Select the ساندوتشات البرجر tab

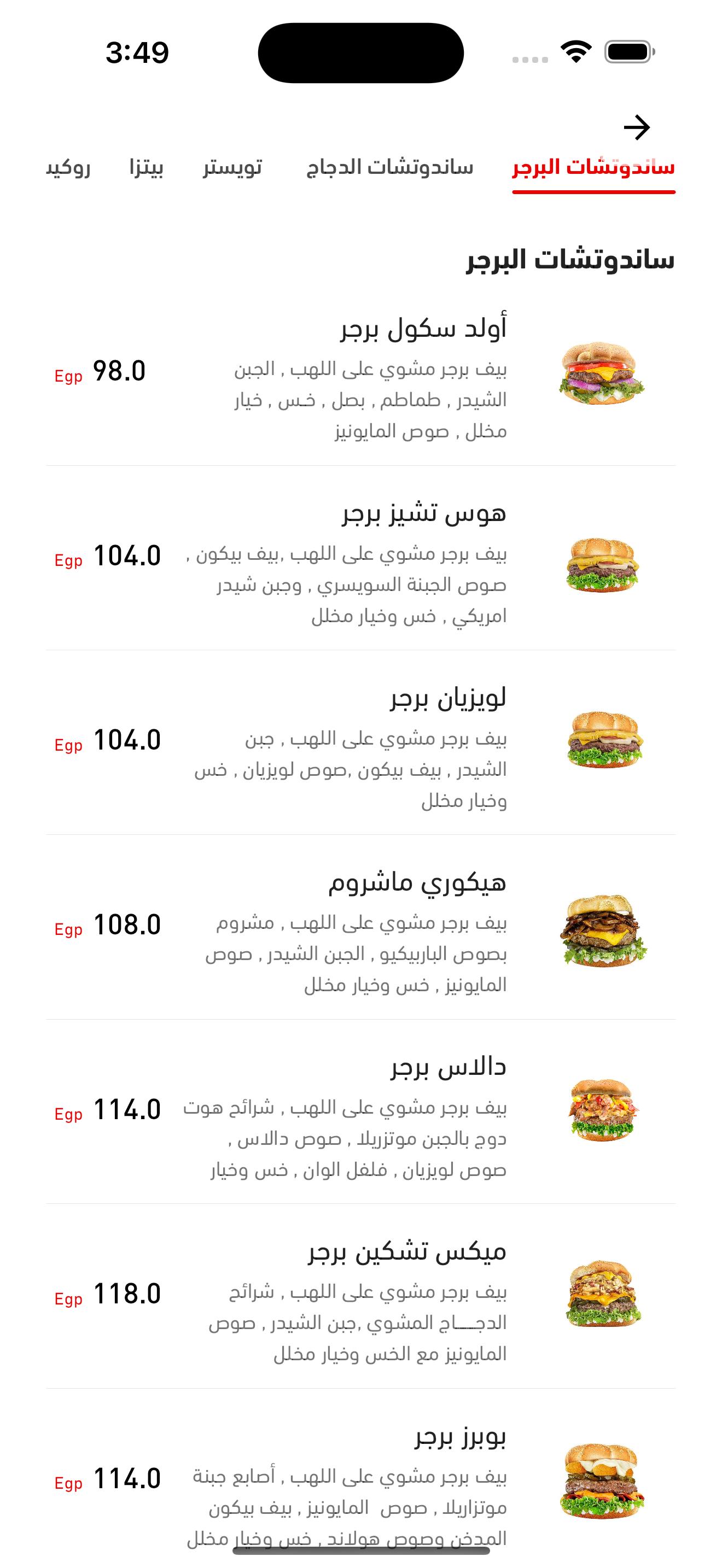point(593,167)
